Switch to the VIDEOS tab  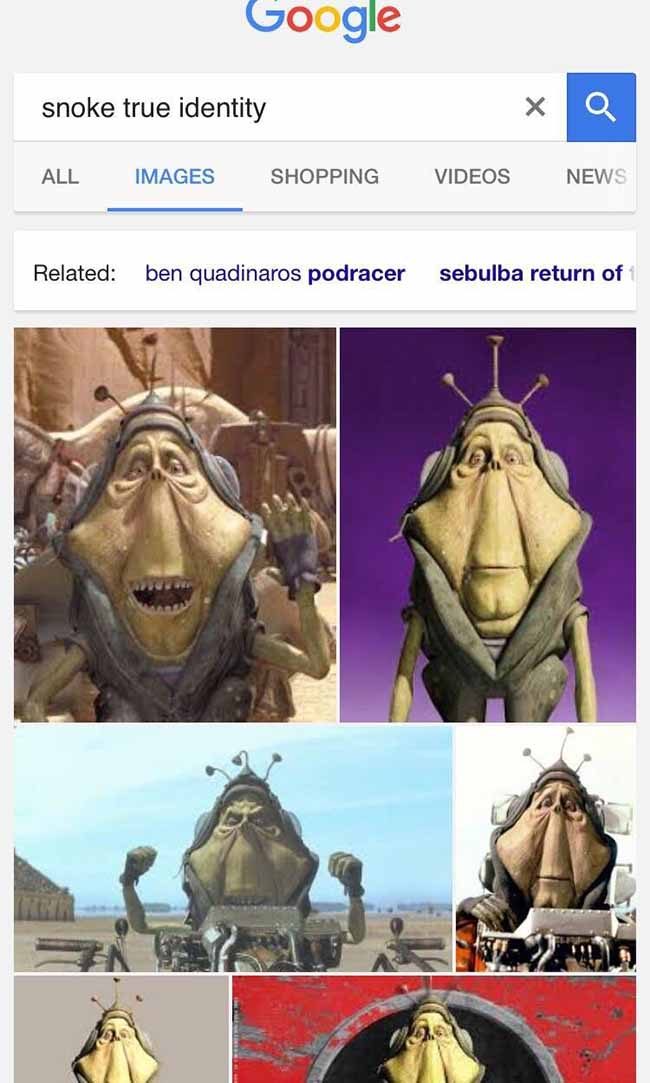[x=472, y=177]
